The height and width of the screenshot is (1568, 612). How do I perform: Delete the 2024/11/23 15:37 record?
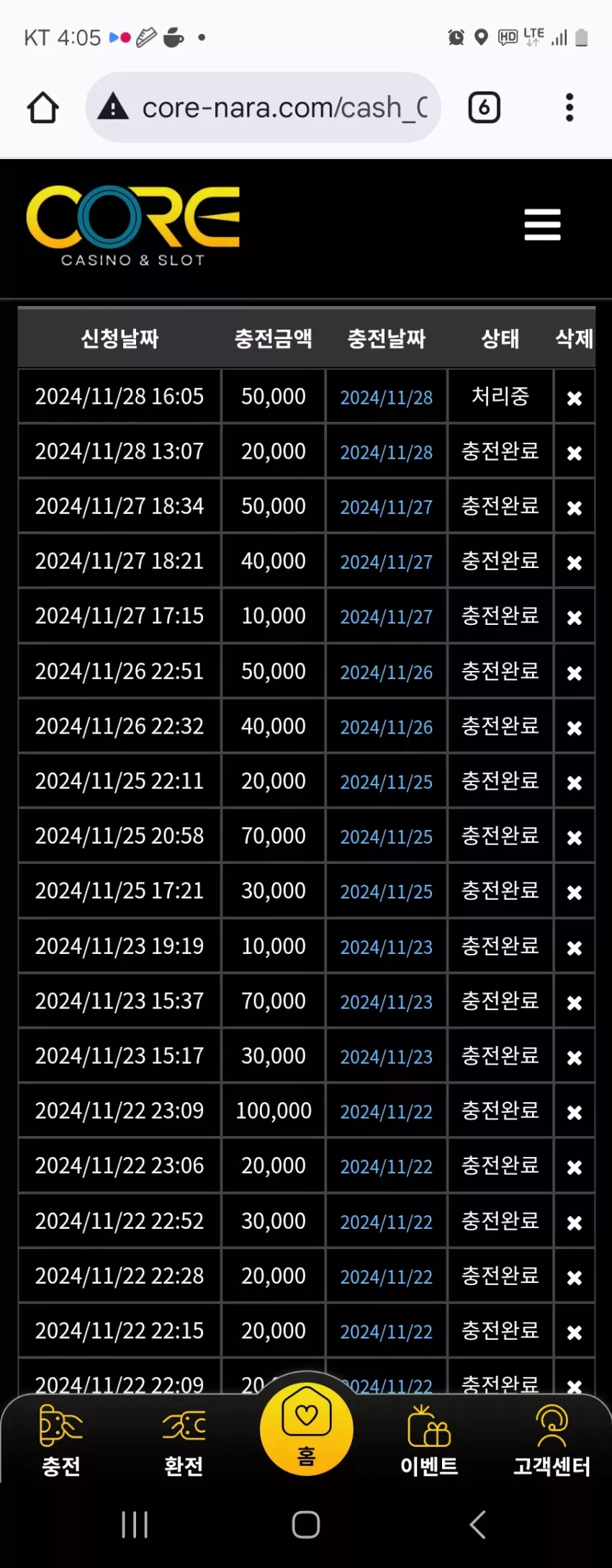[x=575, y=1003]
